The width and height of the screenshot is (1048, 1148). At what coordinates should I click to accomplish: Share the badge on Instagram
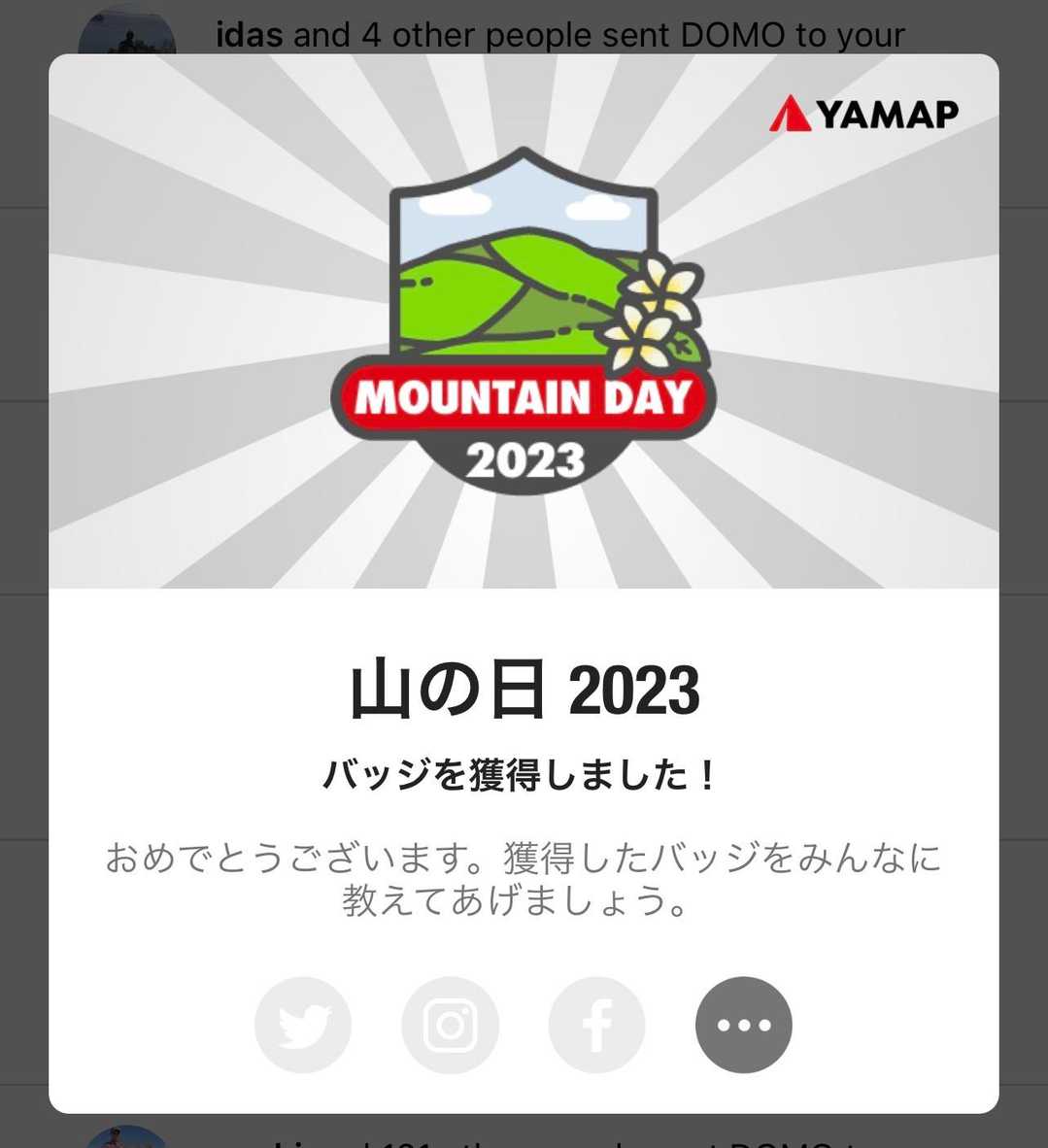click(x=450, y=1025)
